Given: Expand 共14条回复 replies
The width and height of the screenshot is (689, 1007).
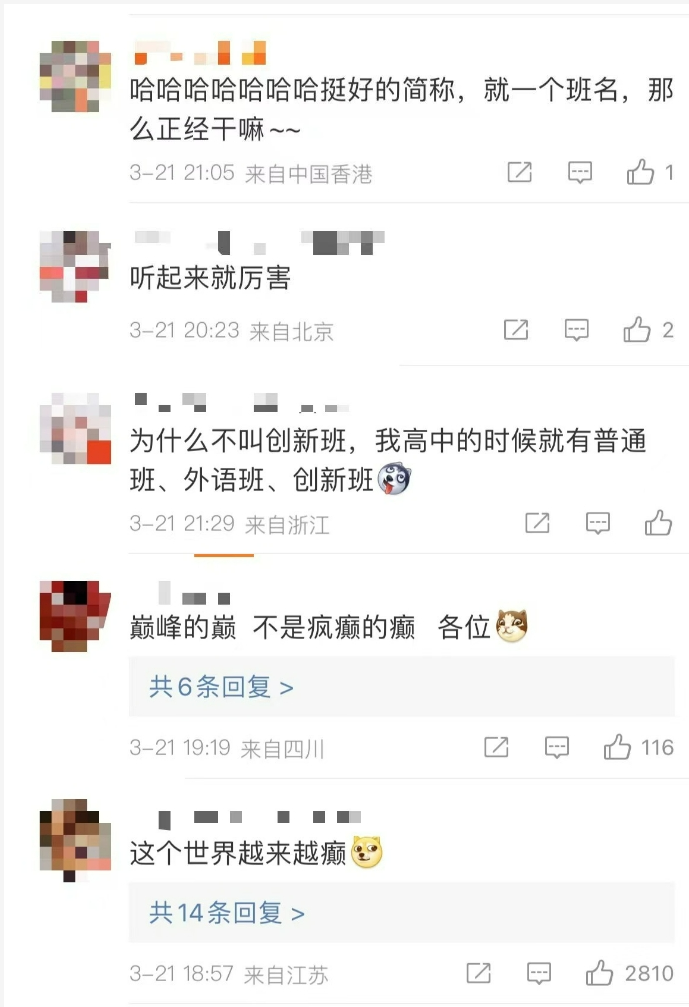Looking at the screenshot, I should click(227, 912).
